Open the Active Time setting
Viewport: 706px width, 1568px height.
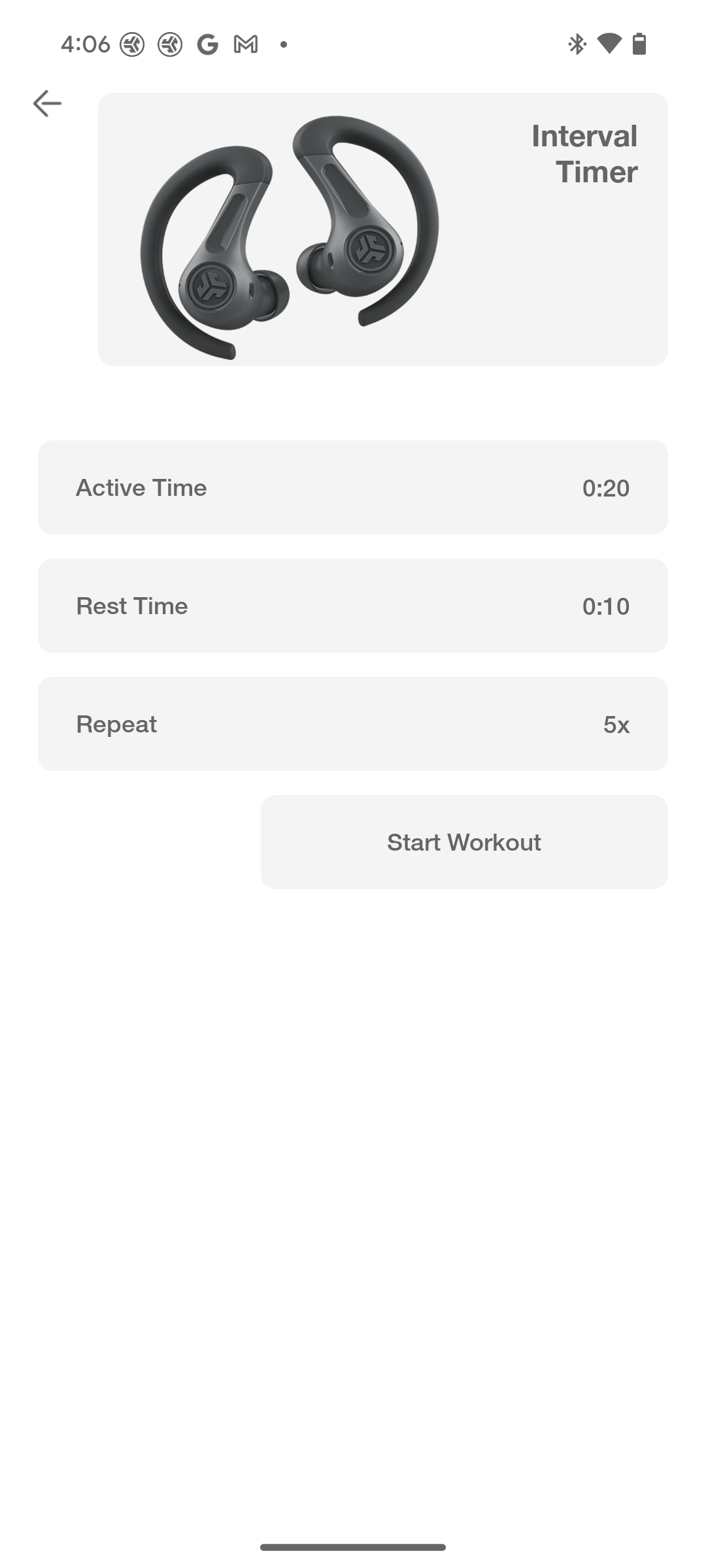tap(353, 487)
